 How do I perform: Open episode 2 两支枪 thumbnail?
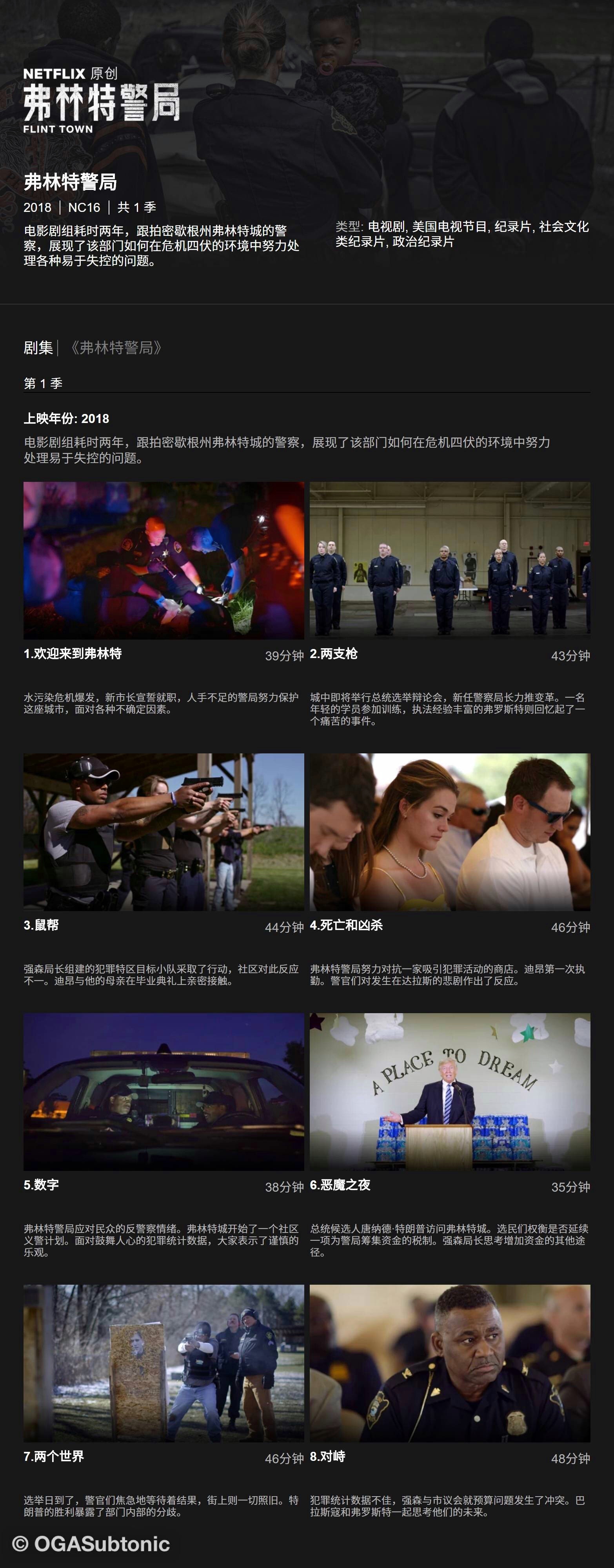tap(450, 560)
